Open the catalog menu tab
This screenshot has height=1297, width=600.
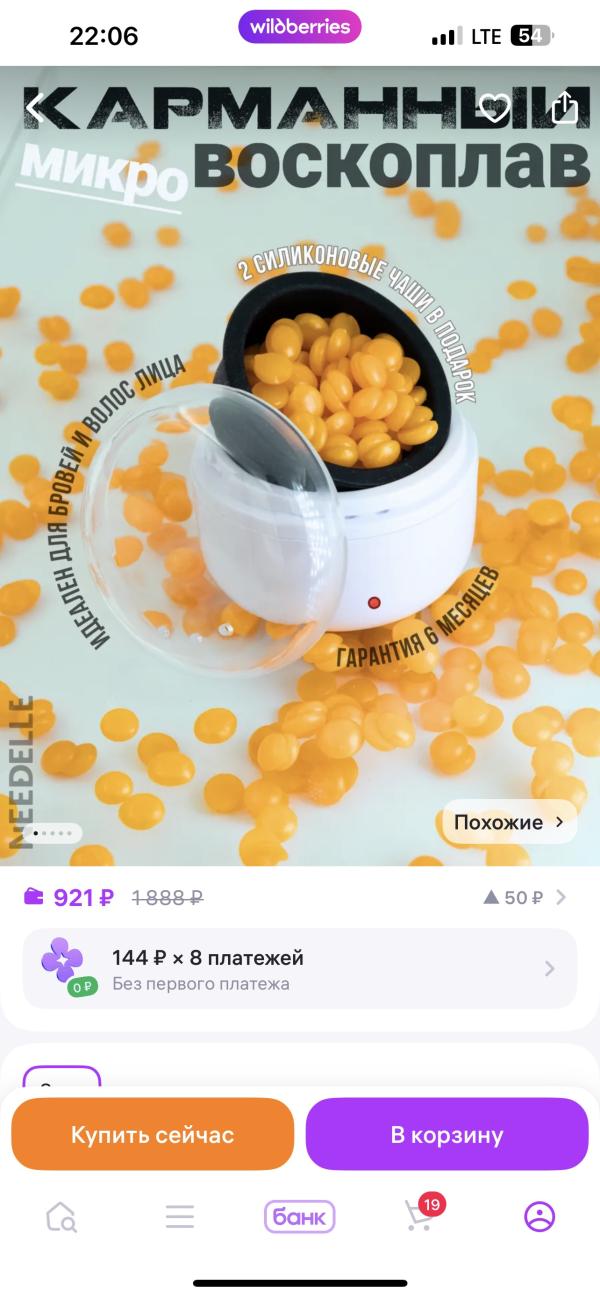(180, 1216)
